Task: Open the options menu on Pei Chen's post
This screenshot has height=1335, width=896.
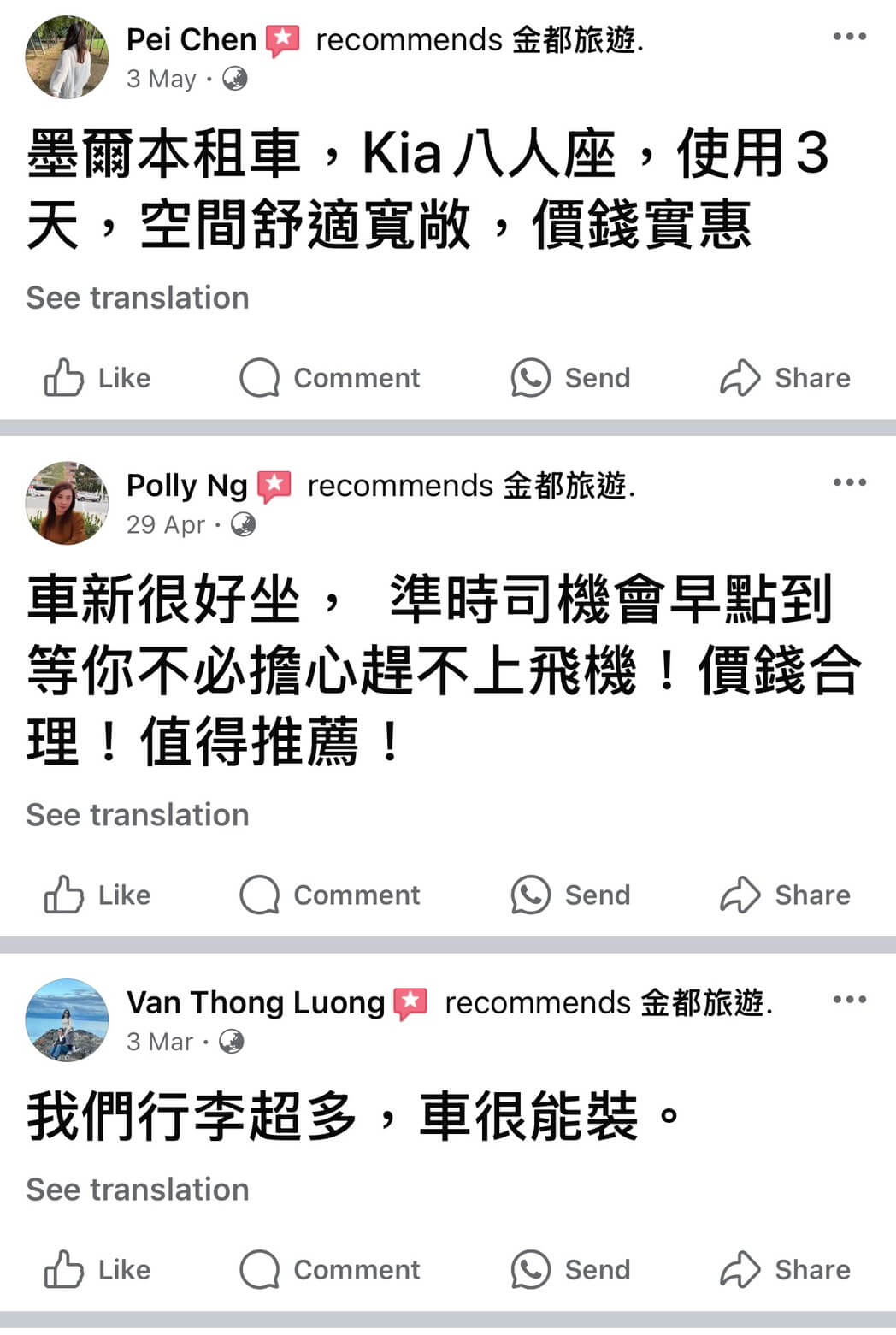Action: [850, 36]
